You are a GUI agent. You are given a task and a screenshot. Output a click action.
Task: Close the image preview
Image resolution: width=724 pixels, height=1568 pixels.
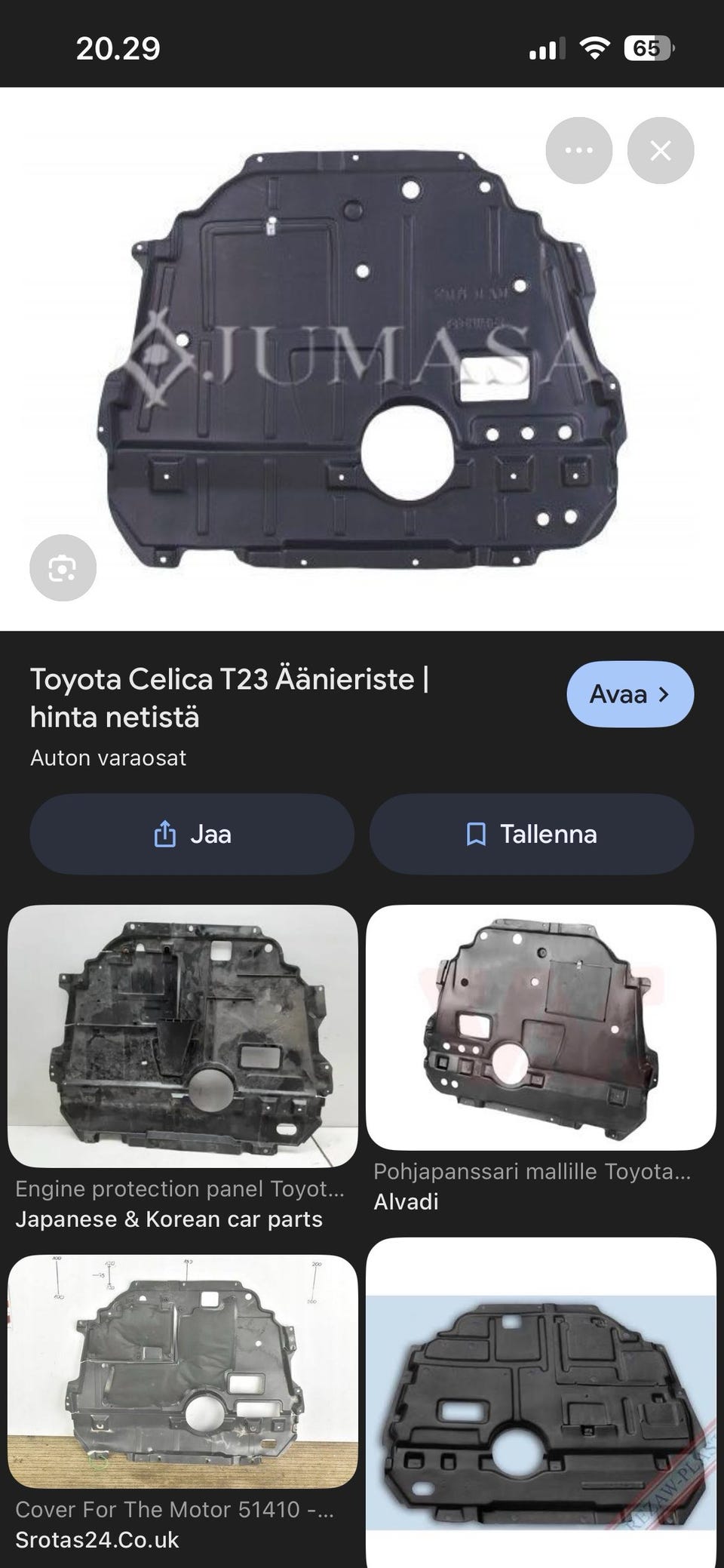pyautogui.click(x=660, y=151)
